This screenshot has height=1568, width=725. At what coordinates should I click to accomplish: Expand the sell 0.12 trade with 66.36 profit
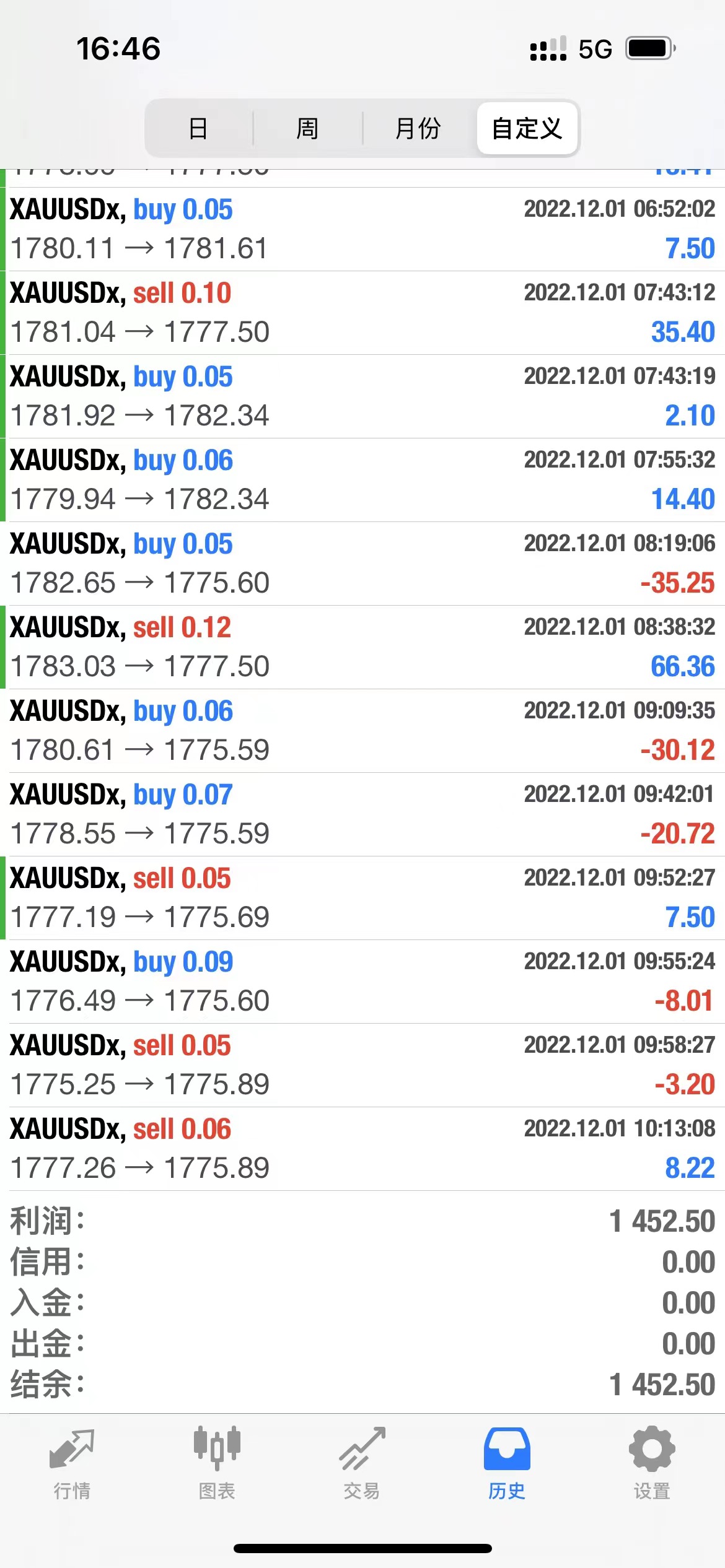coord(362,647)
